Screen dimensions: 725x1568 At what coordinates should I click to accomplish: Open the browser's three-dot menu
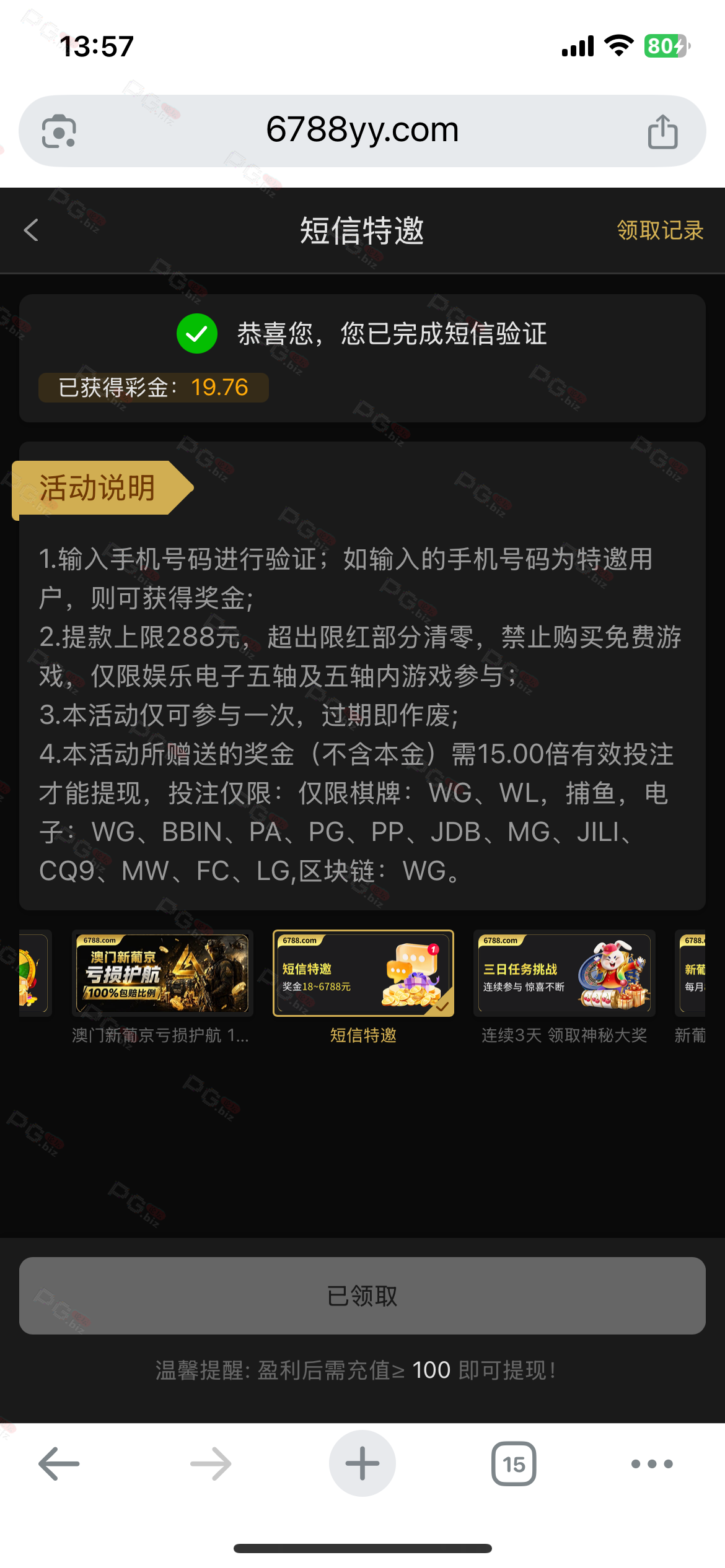(651, 1464)
